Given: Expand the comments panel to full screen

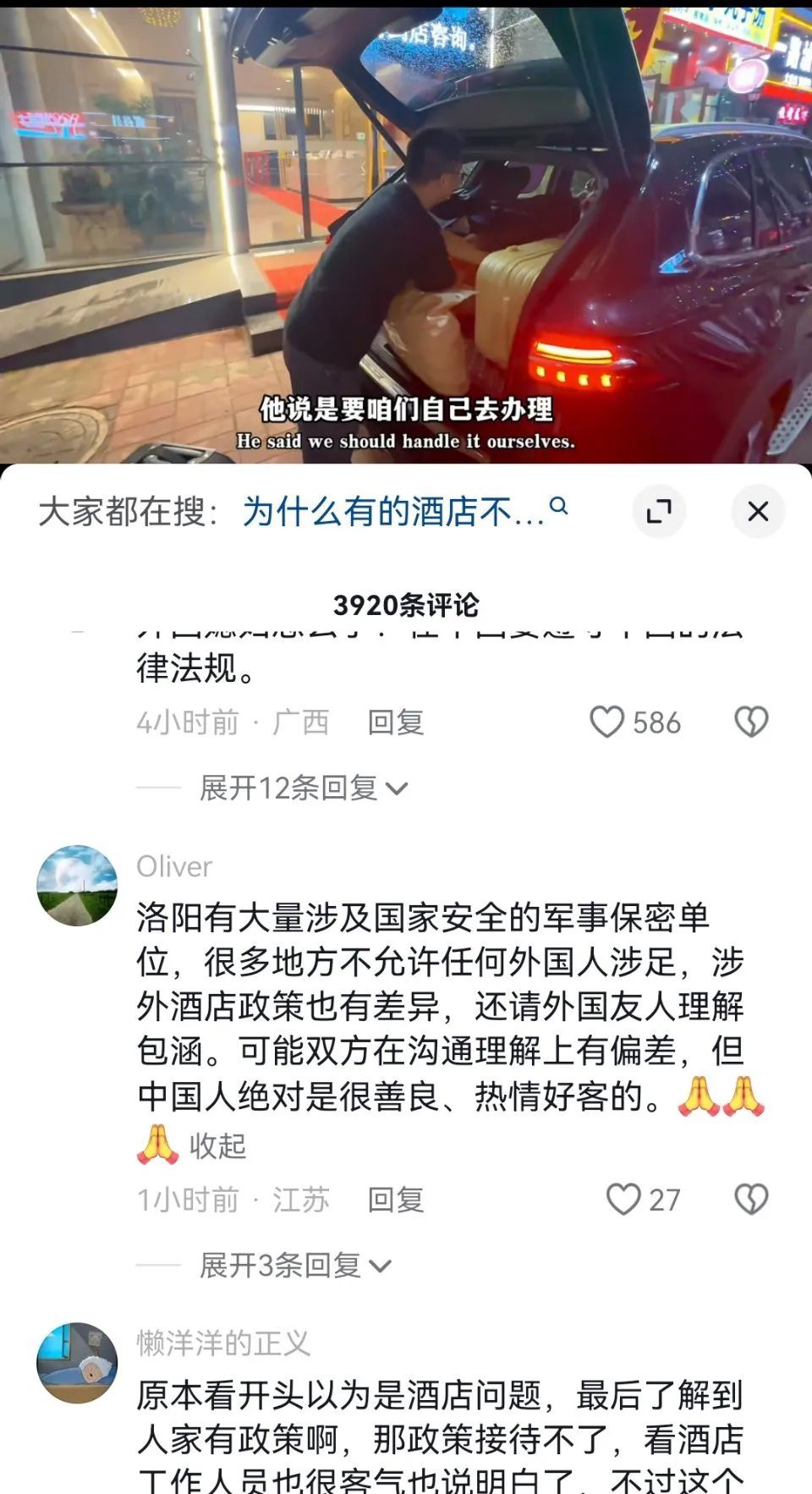Looking at the screenshot, I should coord(659,511).
